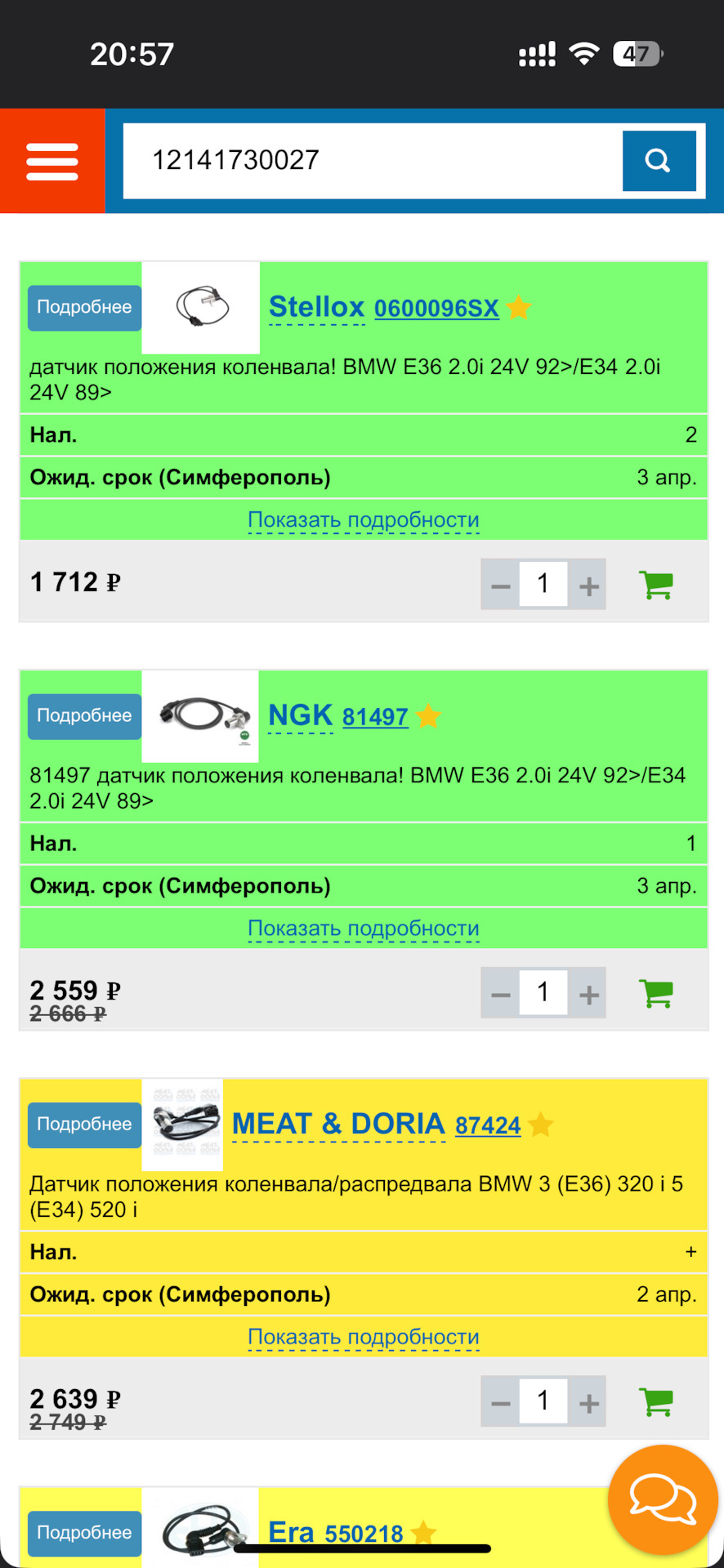724x1568 pixels.
Task: Open the orange live chat bubble
Action: 662,1499
